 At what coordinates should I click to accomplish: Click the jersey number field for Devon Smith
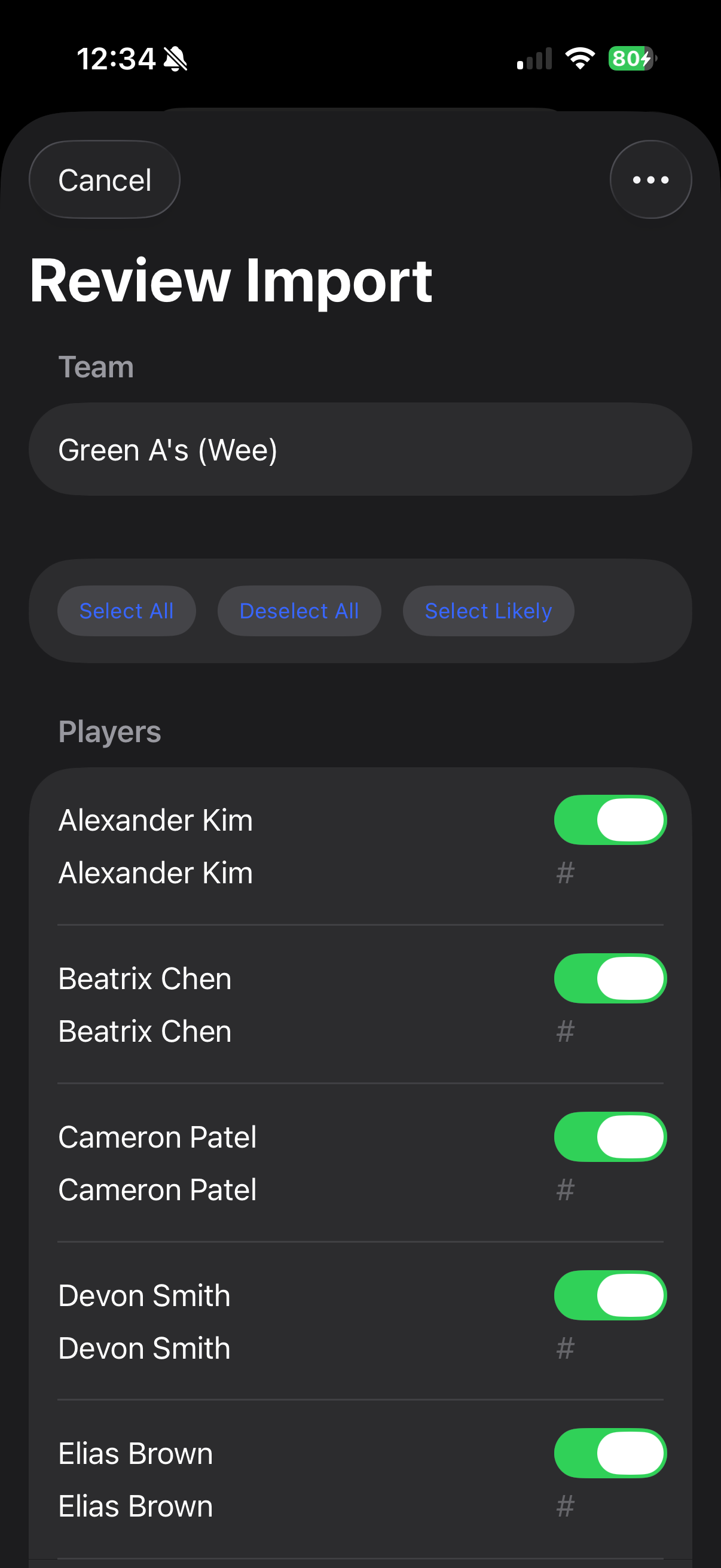coord(564,1349)
